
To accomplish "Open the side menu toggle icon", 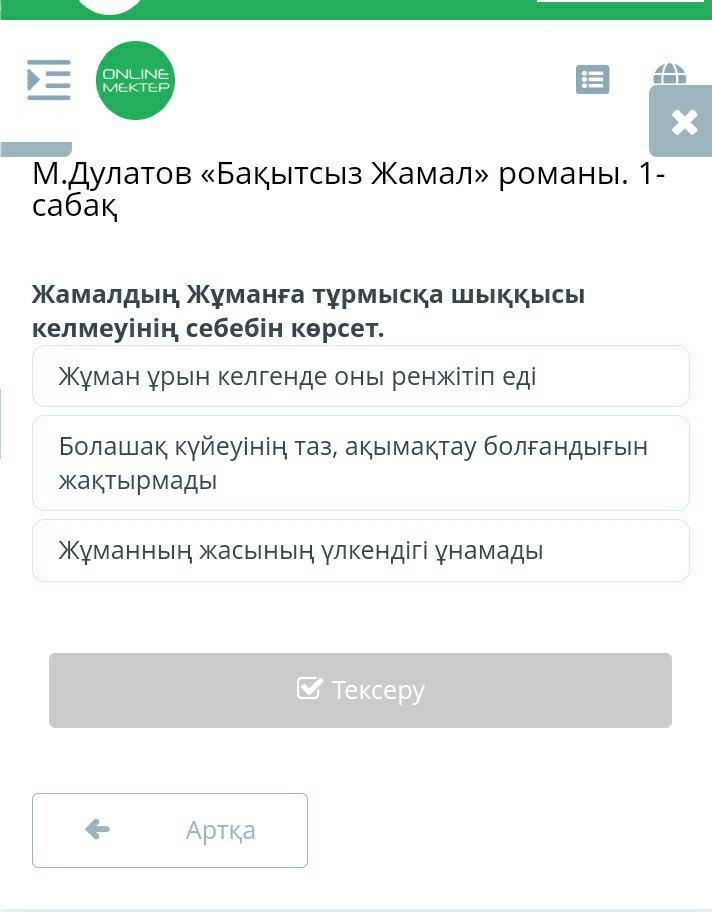I will [x=49, y=79].
